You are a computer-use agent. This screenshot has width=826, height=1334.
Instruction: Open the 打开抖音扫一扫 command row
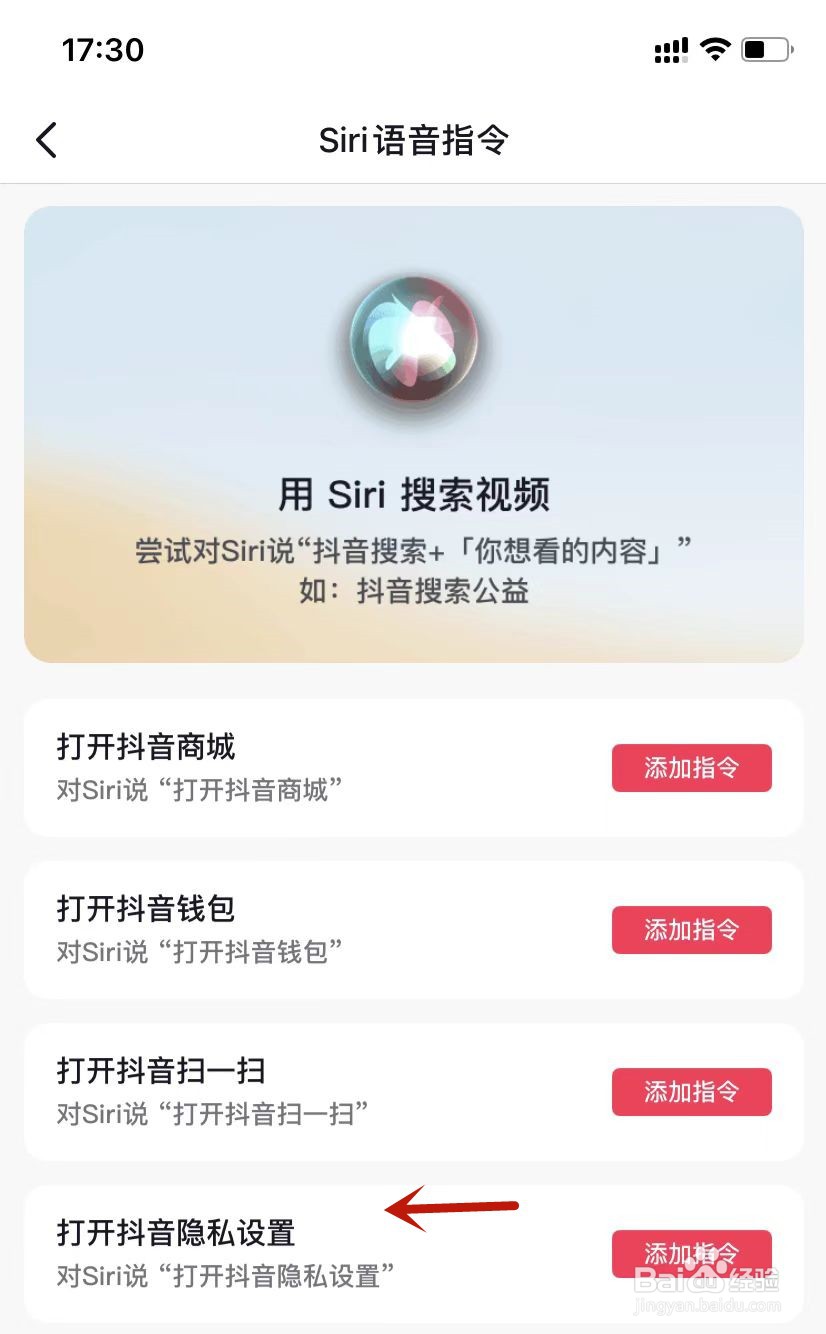tap(250, 1091)
